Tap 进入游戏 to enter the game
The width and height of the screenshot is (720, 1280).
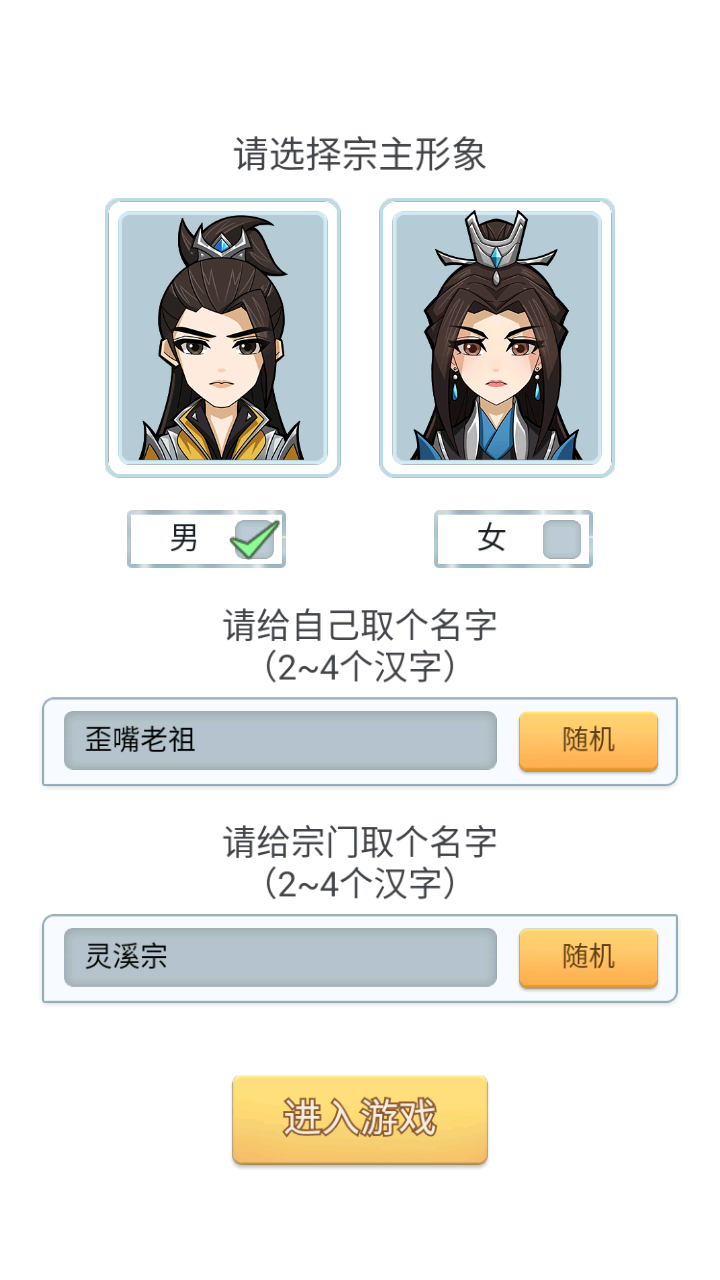360,1119
